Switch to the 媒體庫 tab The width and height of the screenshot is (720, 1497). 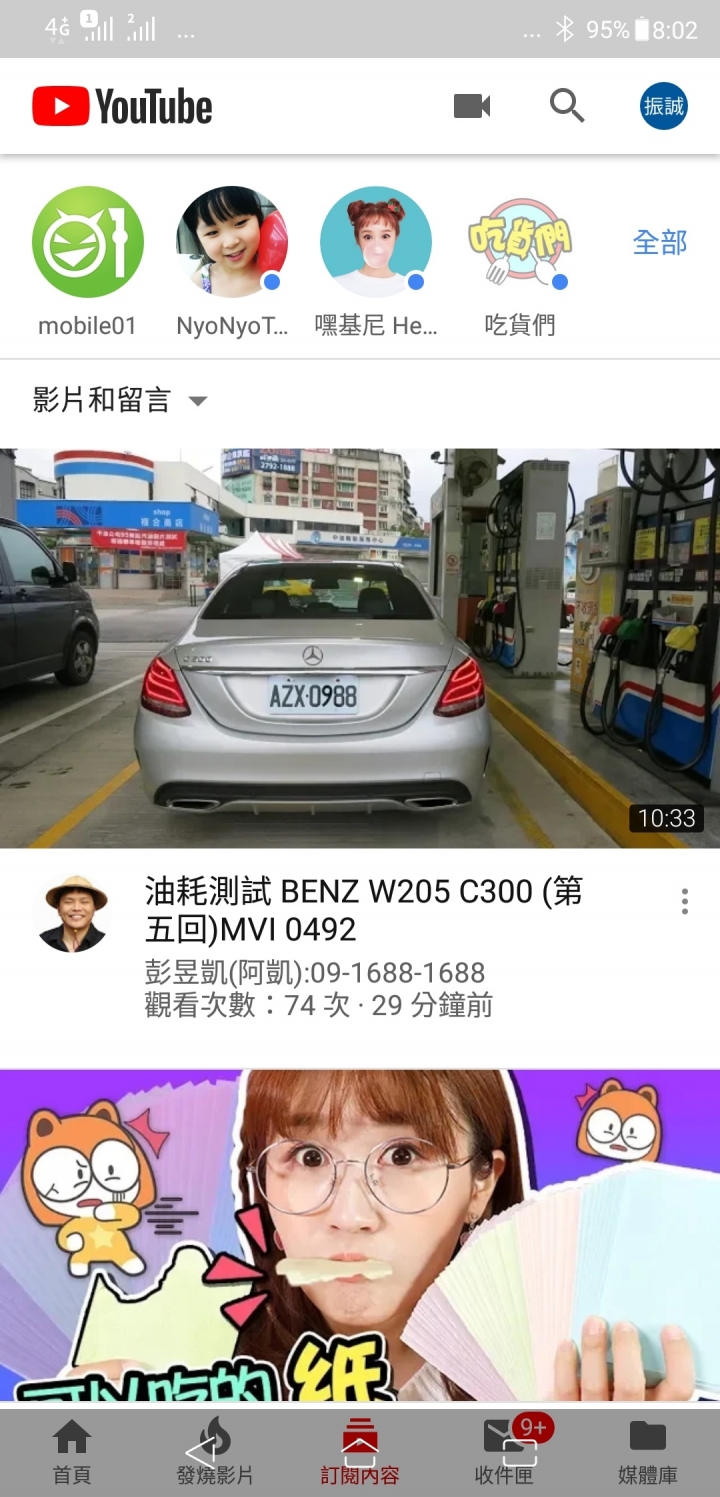(x=647, y=1452)
